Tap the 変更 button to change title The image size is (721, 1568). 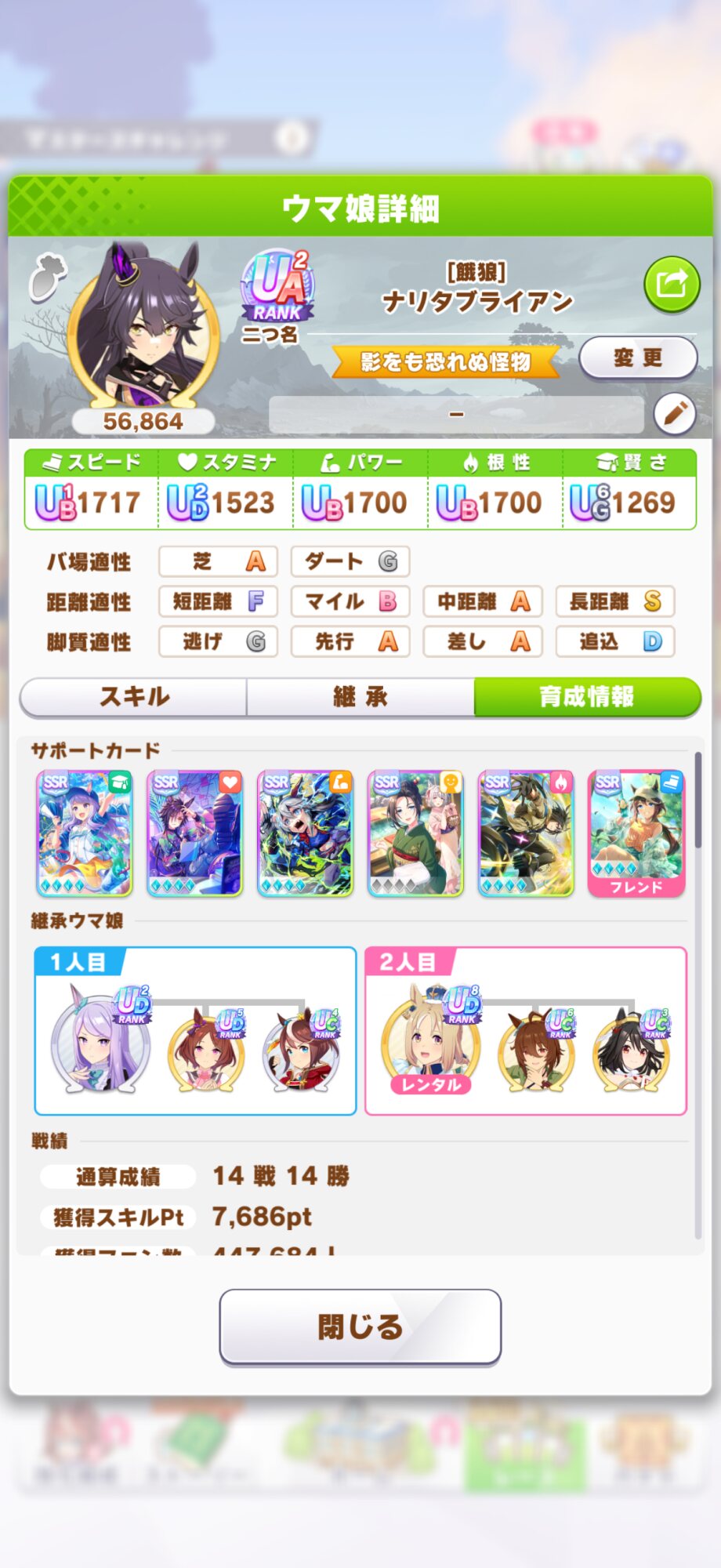[x=638, y=358]
